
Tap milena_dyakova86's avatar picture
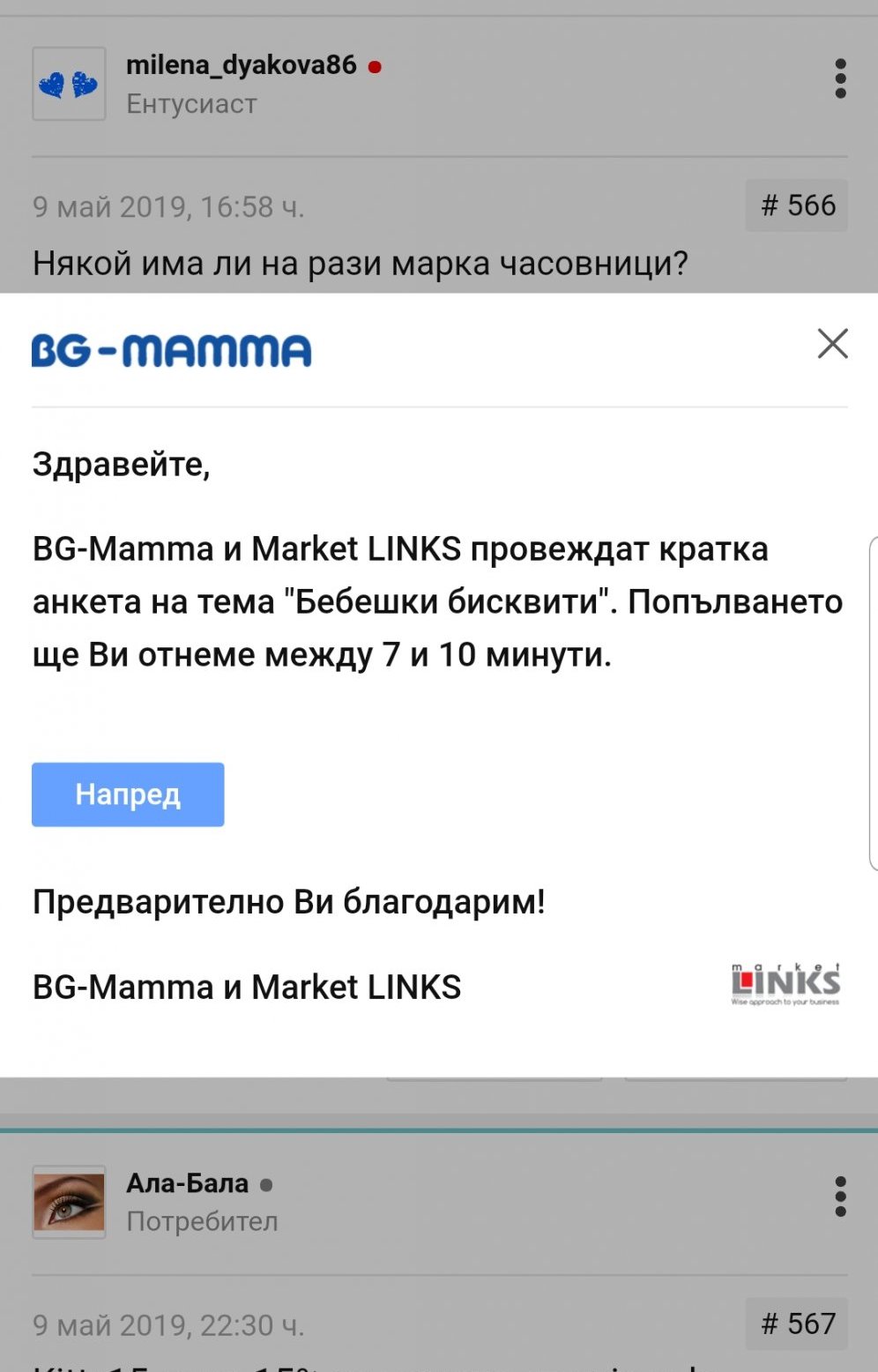(x=69, y=84)
